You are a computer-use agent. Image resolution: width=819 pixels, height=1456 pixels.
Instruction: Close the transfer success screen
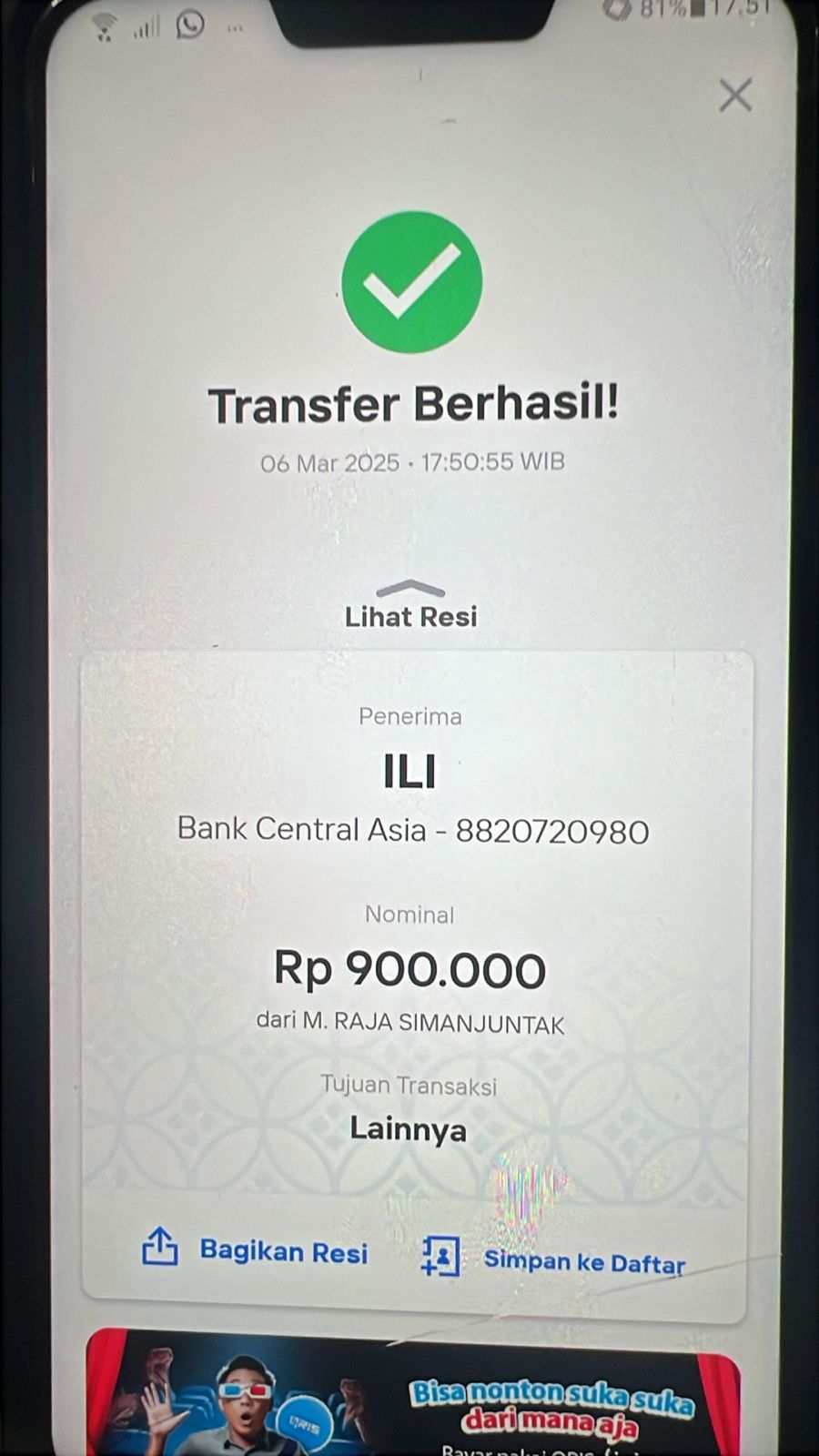735,95
